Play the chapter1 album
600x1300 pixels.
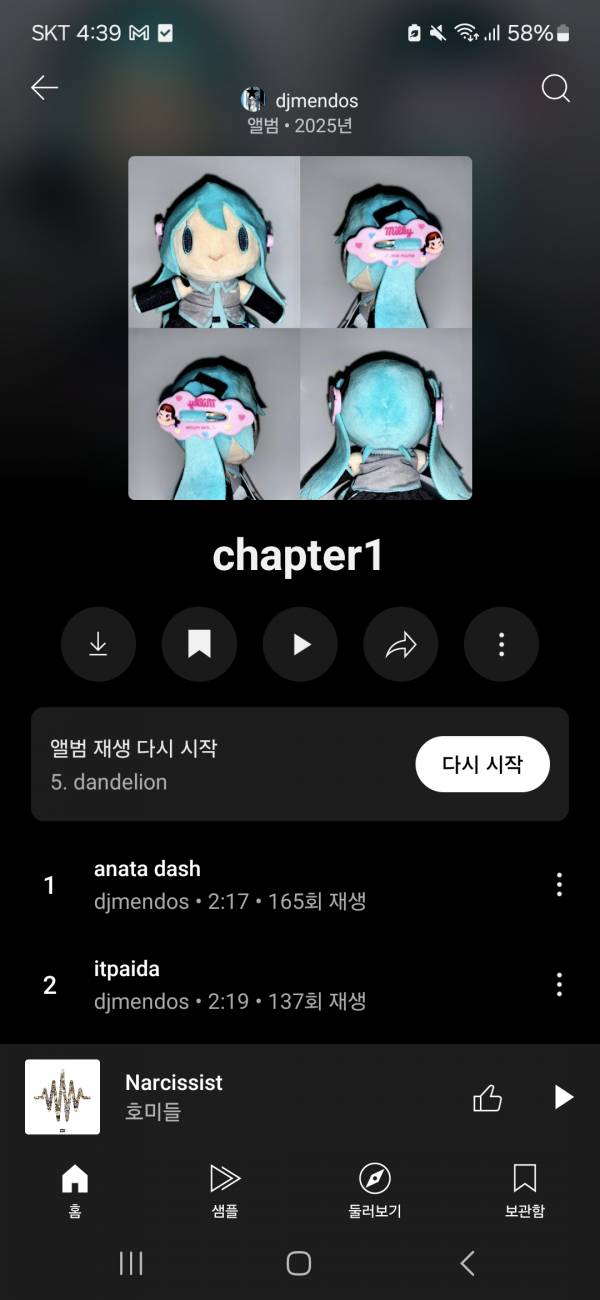point(300,645)
